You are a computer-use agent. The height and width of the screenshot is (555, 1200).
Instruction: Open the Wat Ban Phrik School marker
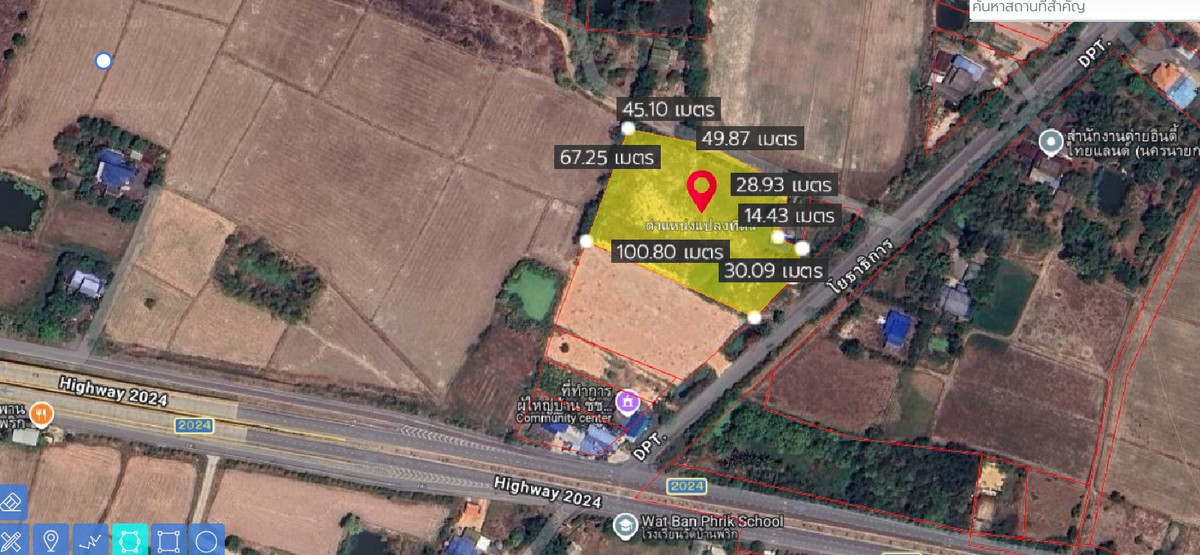pos(624,524)
